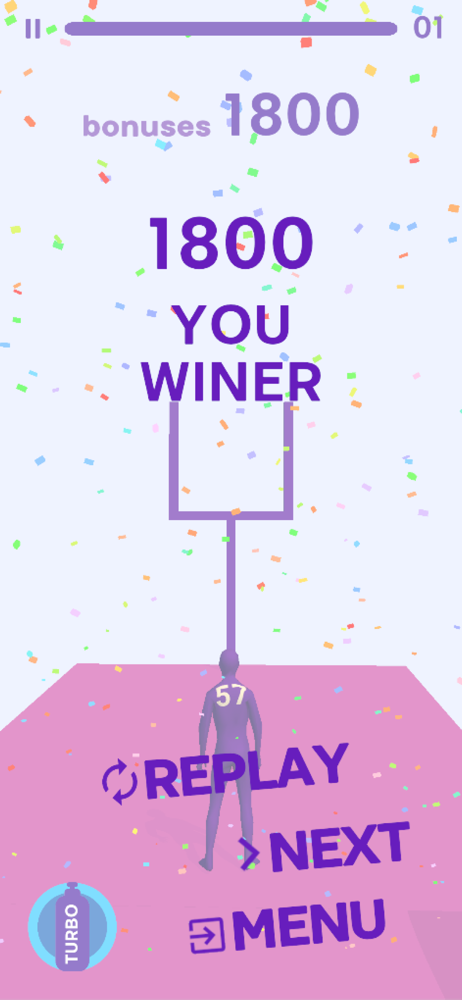Image resolution: width=462 pixels, height=1000 pixels.
Task: Tap REPLAY to restart the level
Action: (x=225, y=774)
